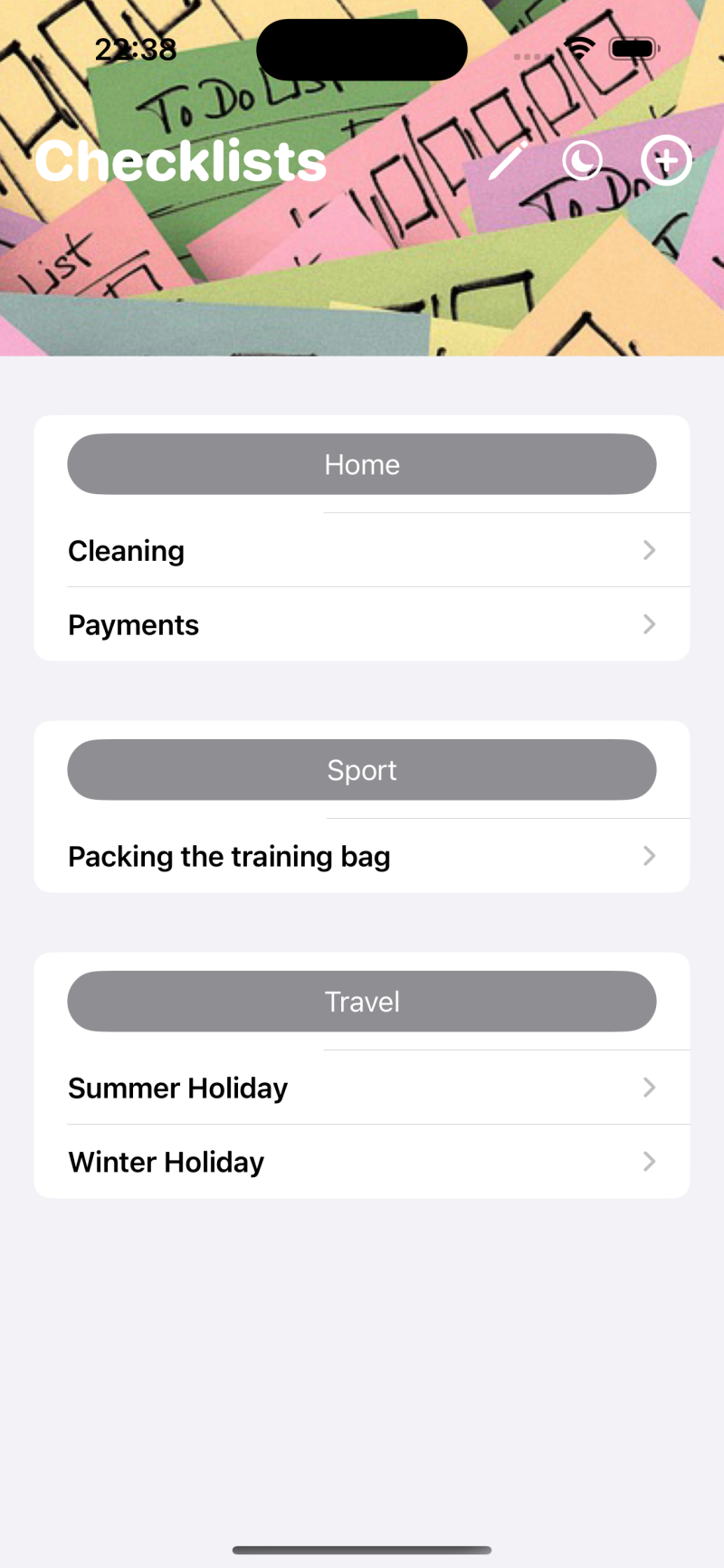Open the Summer Holiday checklist
This screenshot has height=1568, width=724.
pyautogui.click(x=362, y=1088)
